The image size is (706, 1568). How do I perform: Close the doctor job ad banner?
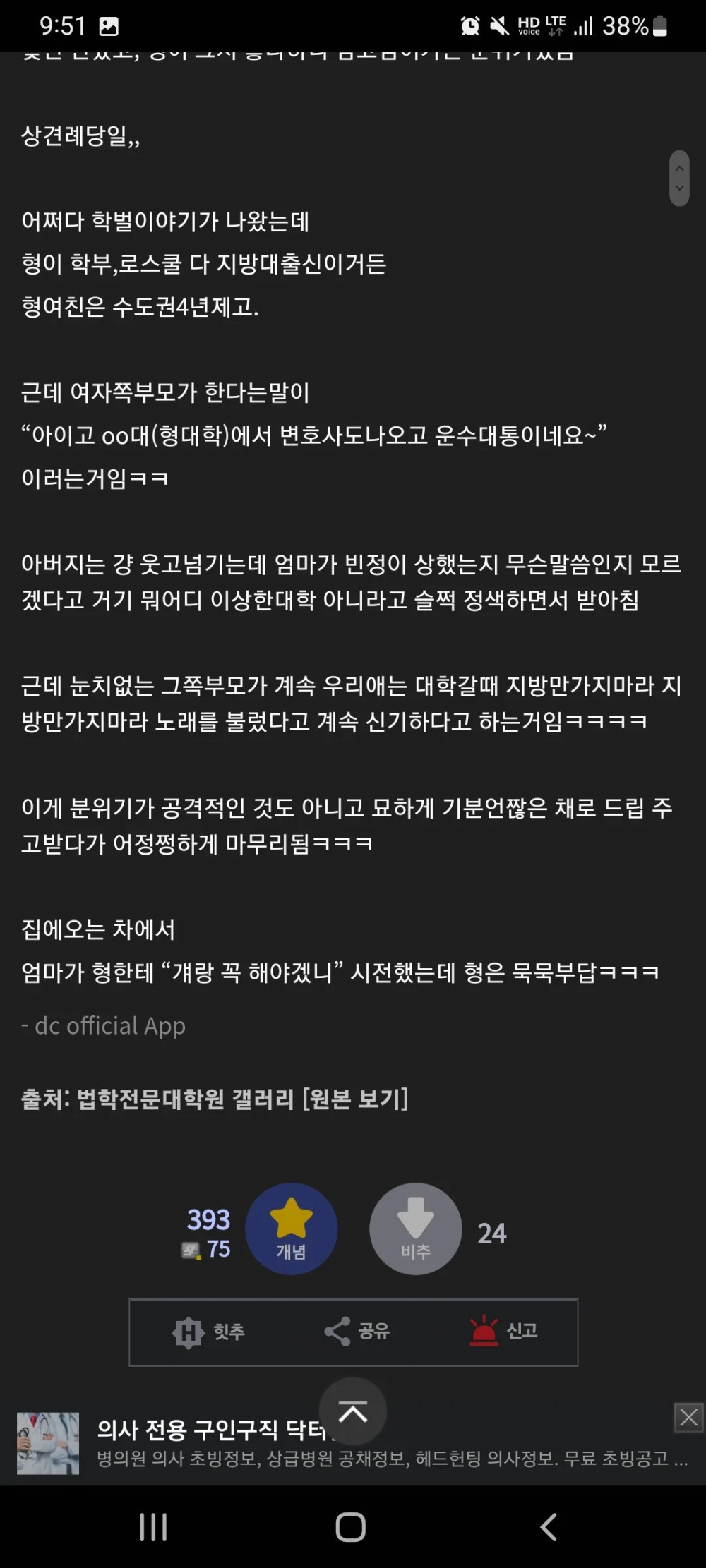688,1417
